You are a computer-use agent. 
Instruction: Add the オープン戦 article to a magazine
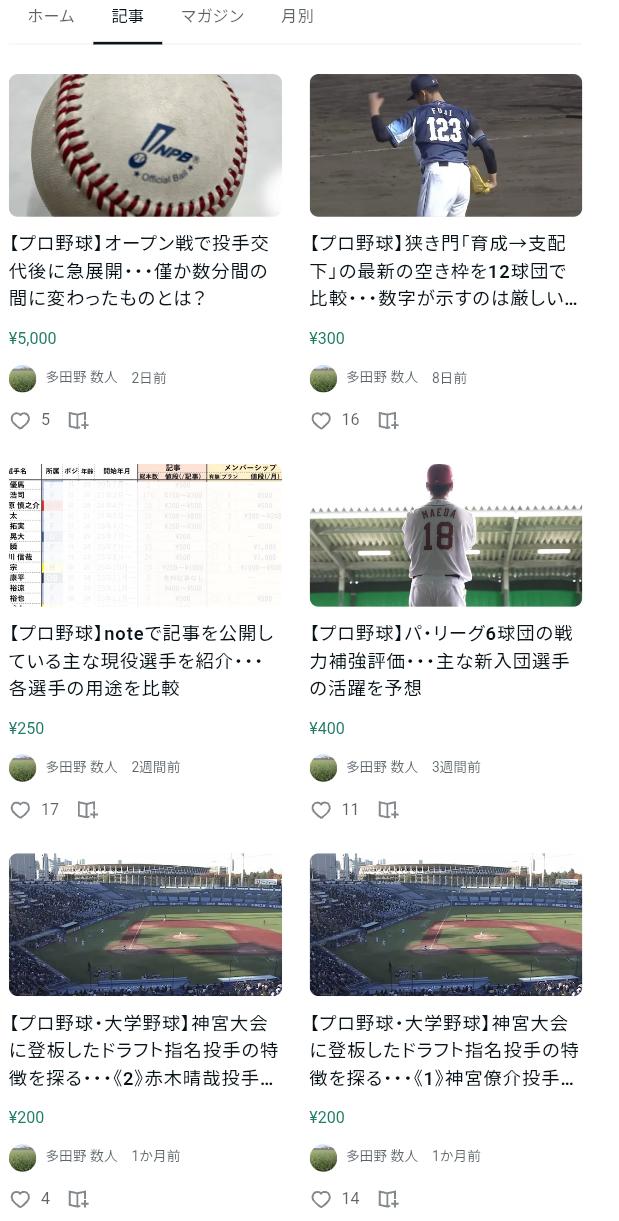tap(78, 421)
